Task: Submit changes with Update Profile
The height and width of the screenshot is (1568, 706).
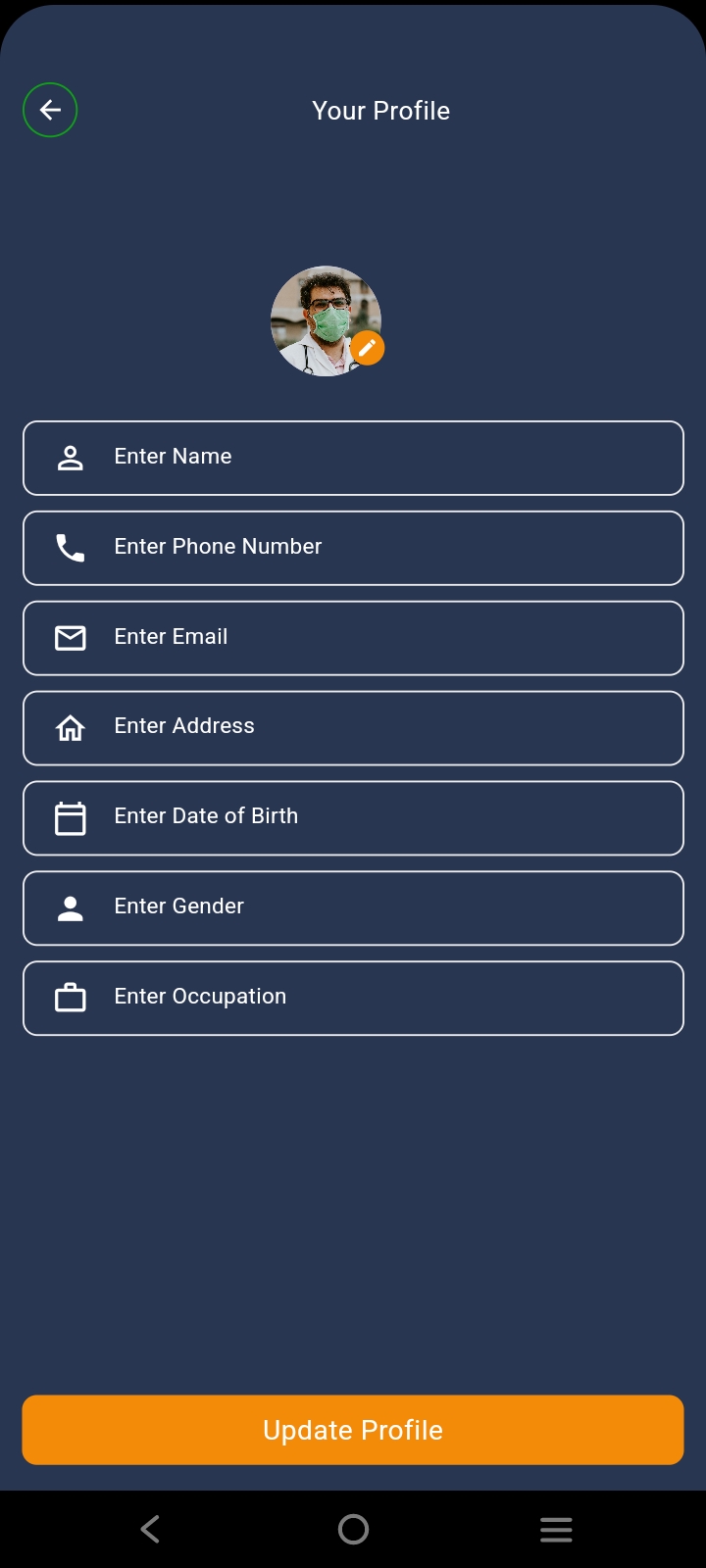Action: click(353, 1430)
